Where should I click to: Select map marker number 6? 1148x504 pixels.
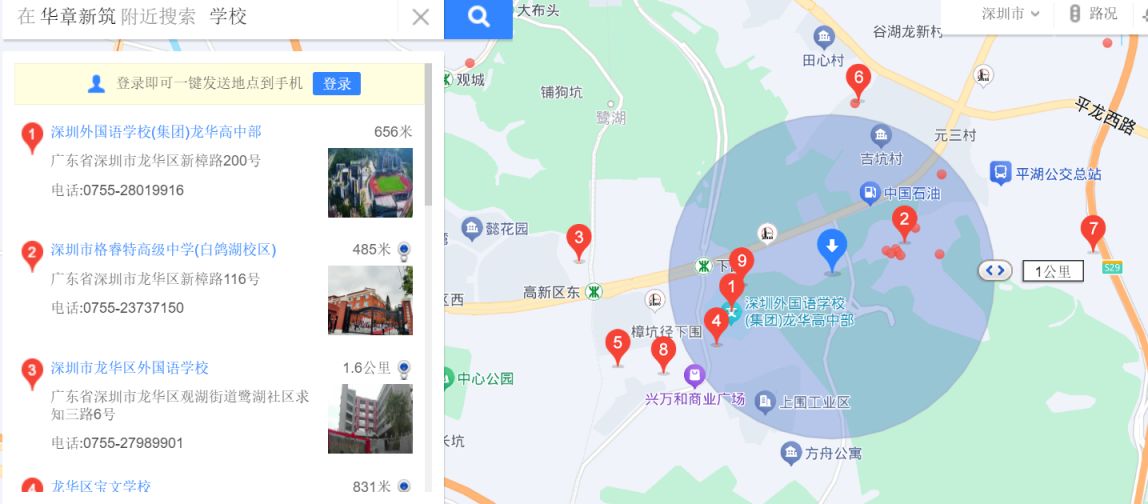pos(857,79)
